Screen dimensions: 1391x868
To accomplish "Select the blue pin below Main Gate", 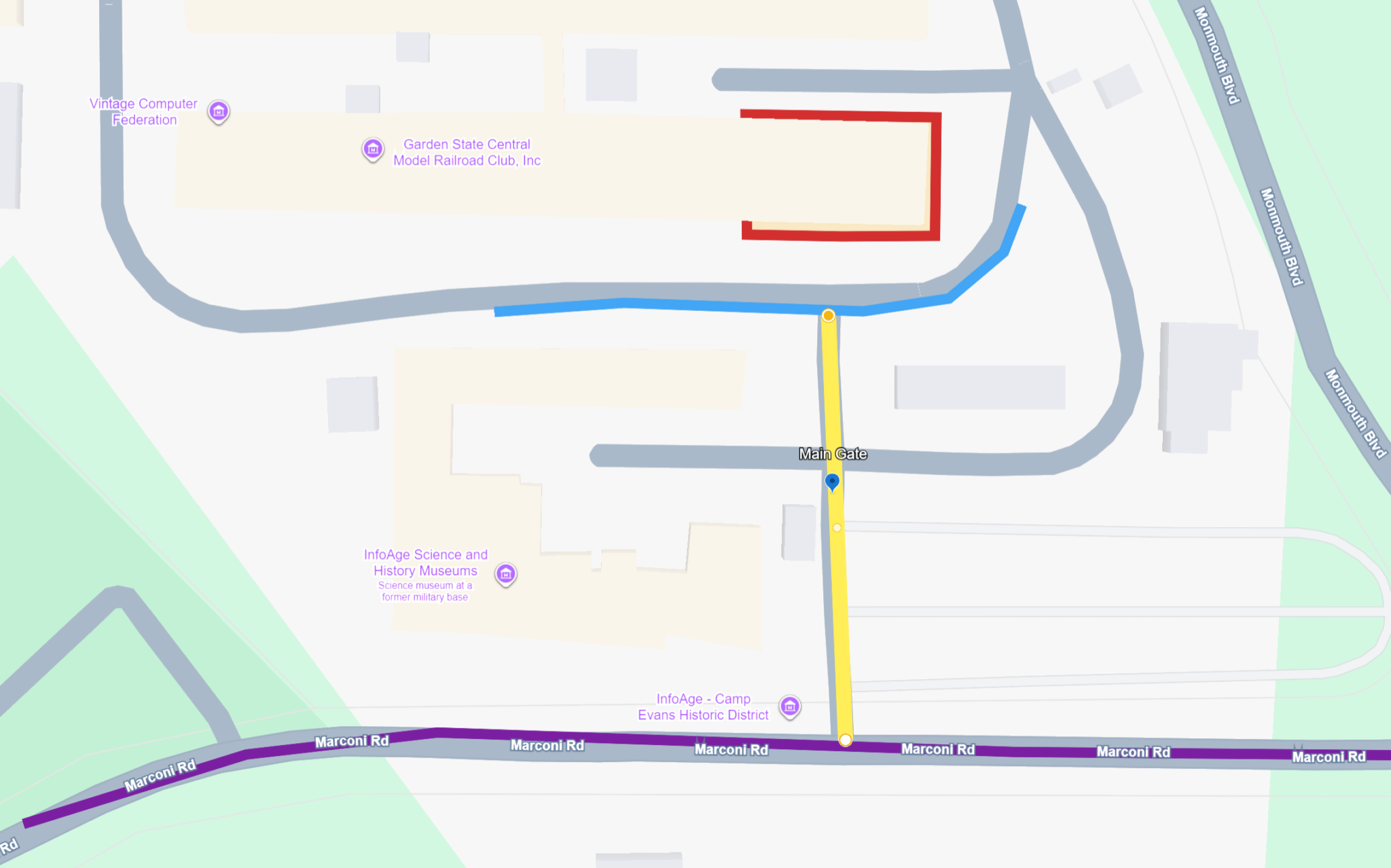I will click(832, 482).
